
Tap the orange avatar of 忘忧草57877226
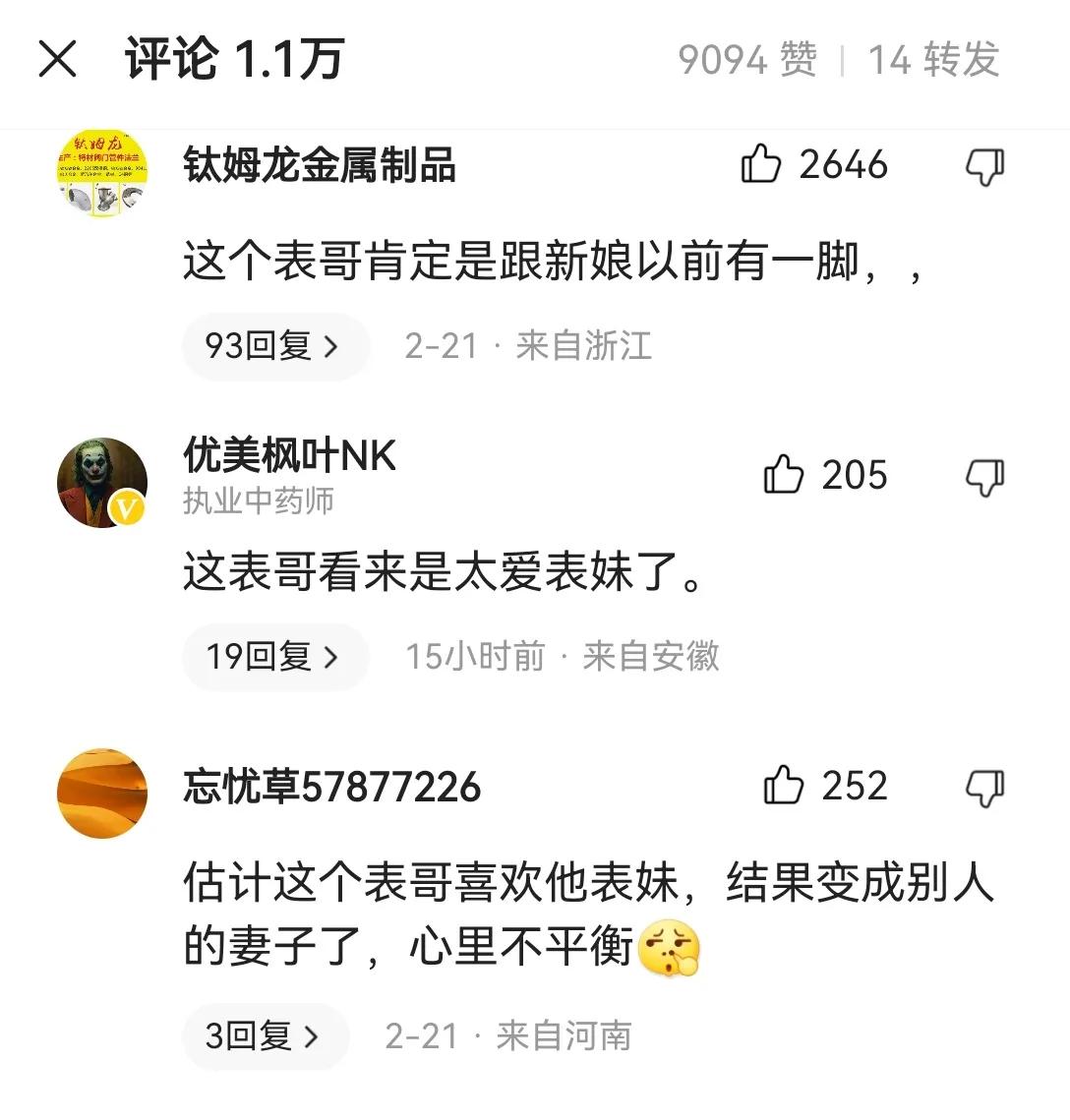pyautogui.click(x=101, y=793)
